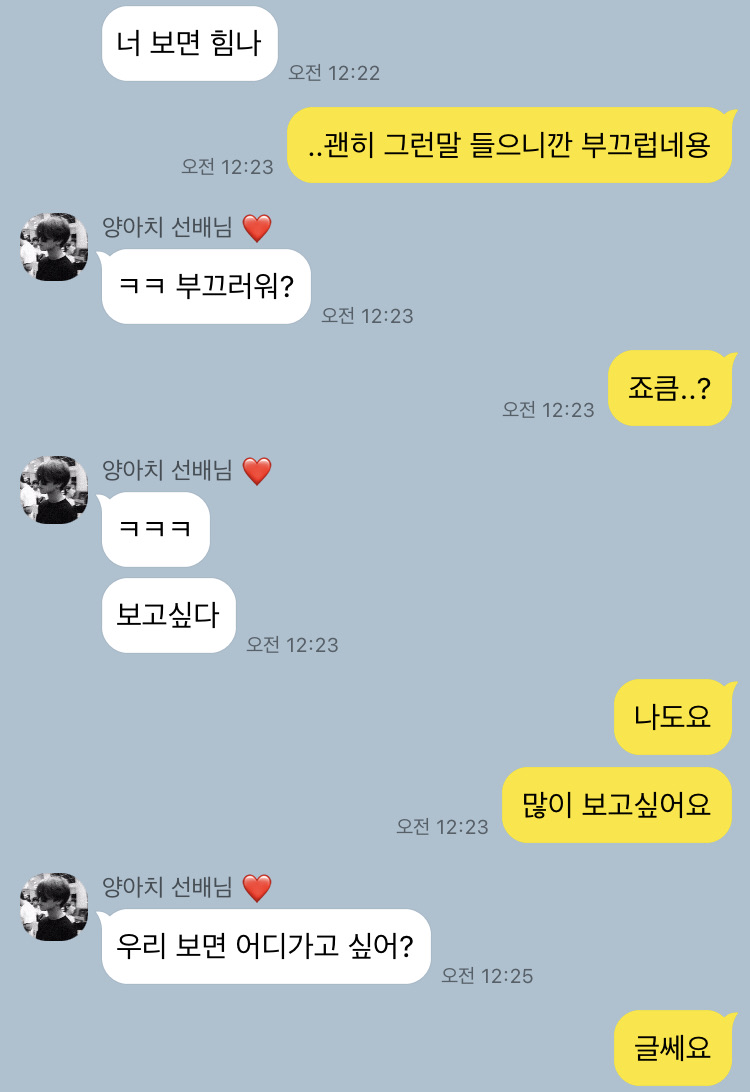This screenshot has width=750, height=1092.
Task: Open profile photo beside "우리 보면 어디가고 싶어?"
Action: coord(54,907)
